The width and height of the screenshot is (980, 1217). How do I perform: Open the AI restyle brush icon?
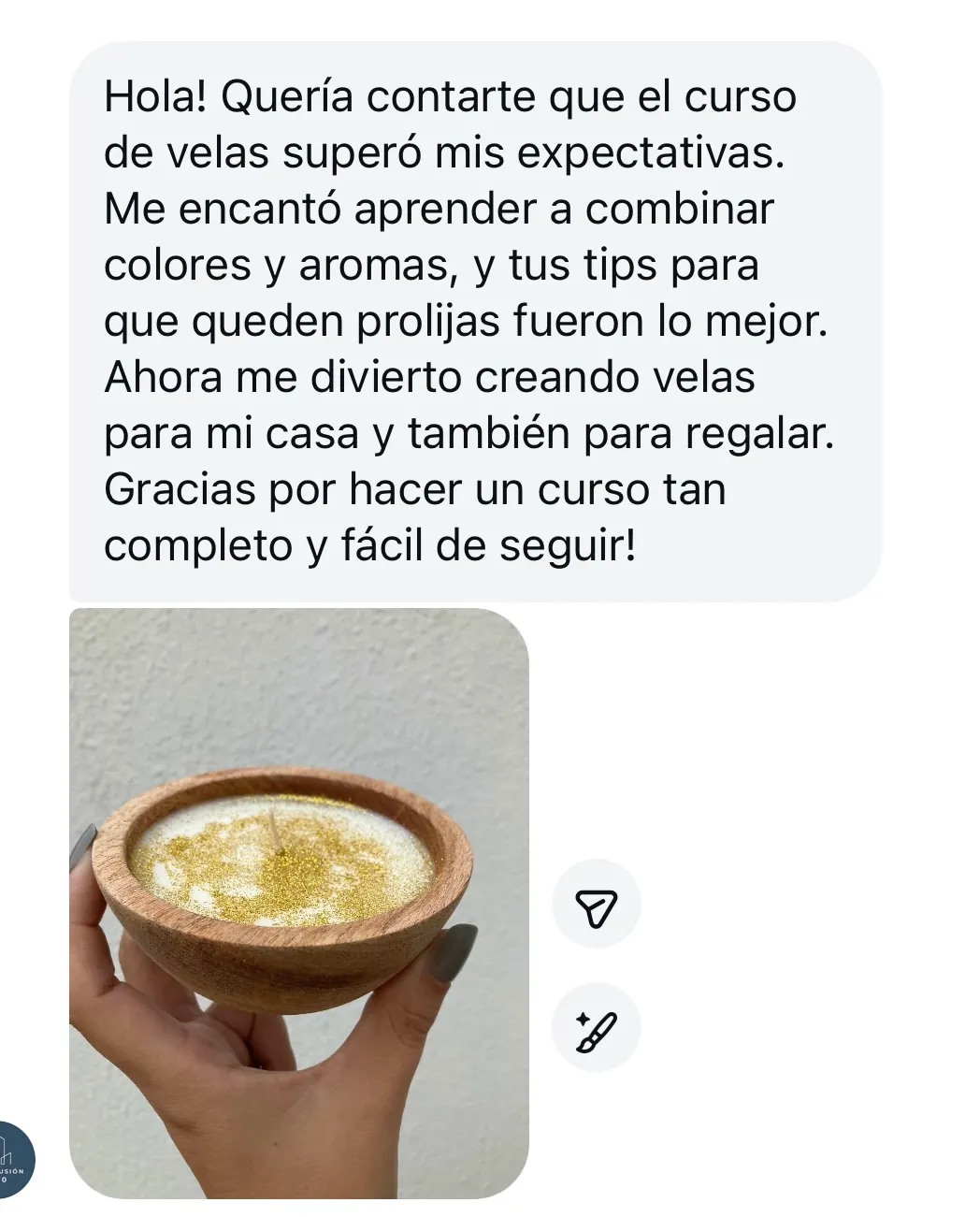point(597,1028)
